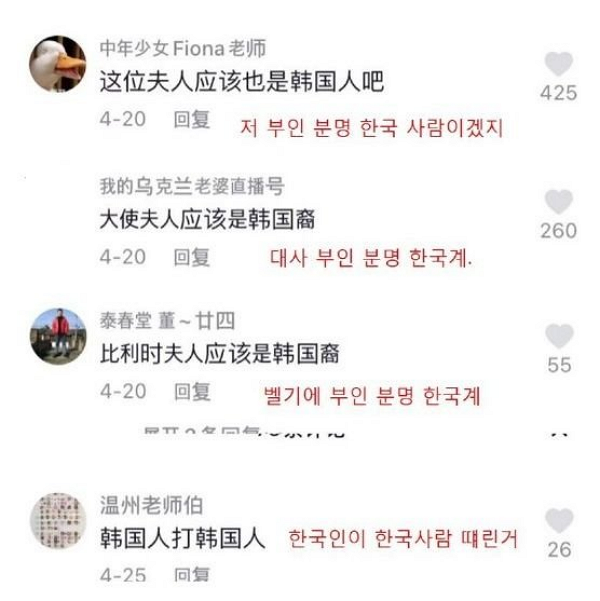The height and width of the screenshot is (601, 600).
Task: Open the profile avatar of 泰春堂 董~廿四
Action: [57, 335]
